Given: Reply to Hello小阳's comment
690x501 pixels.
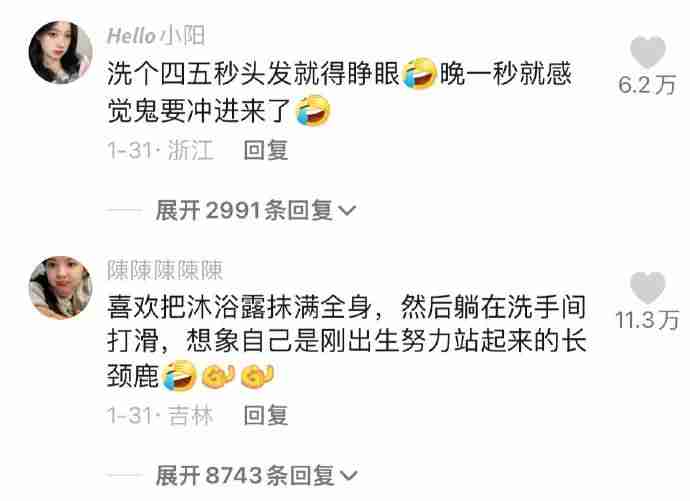Looking at the screenshot, I should pos(266,150).
